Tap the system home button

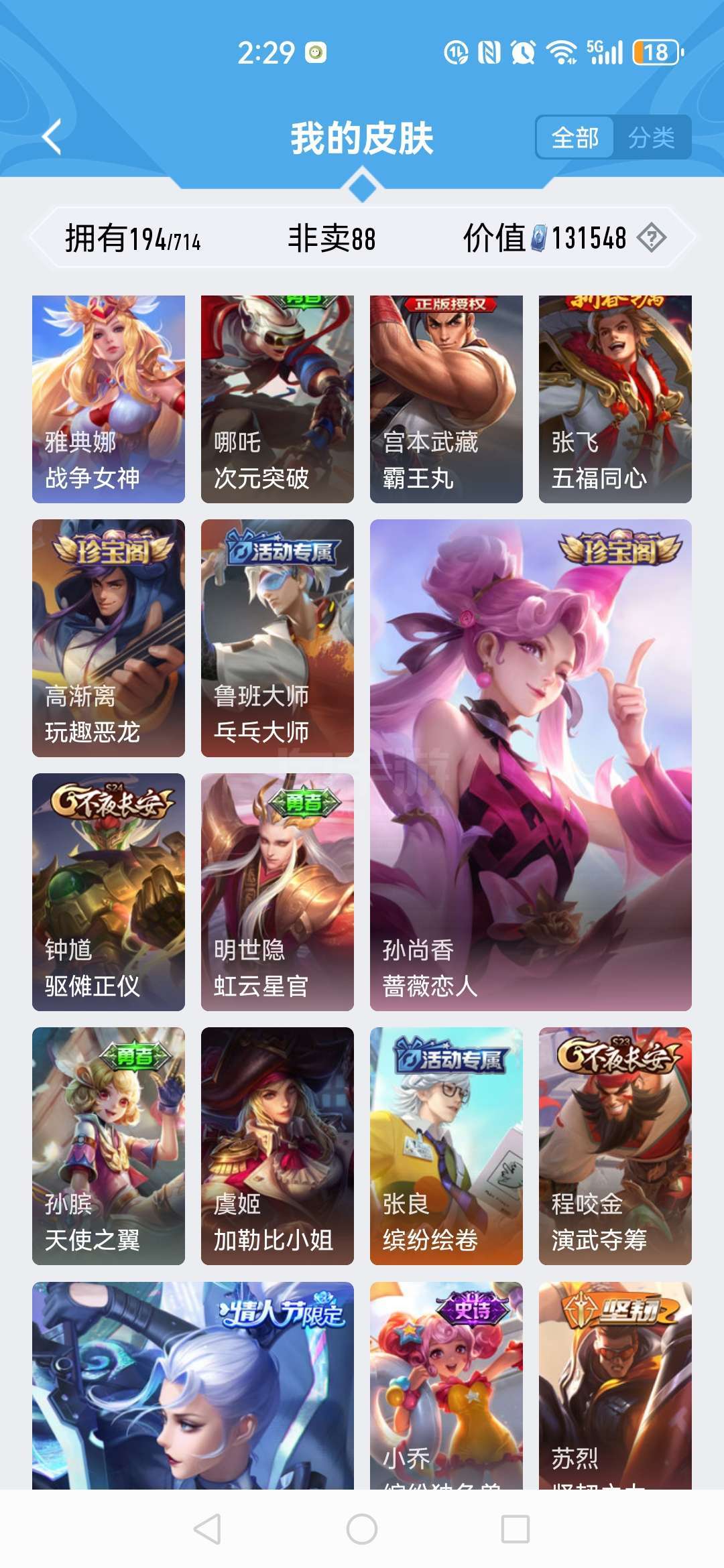pos(362,1530)
